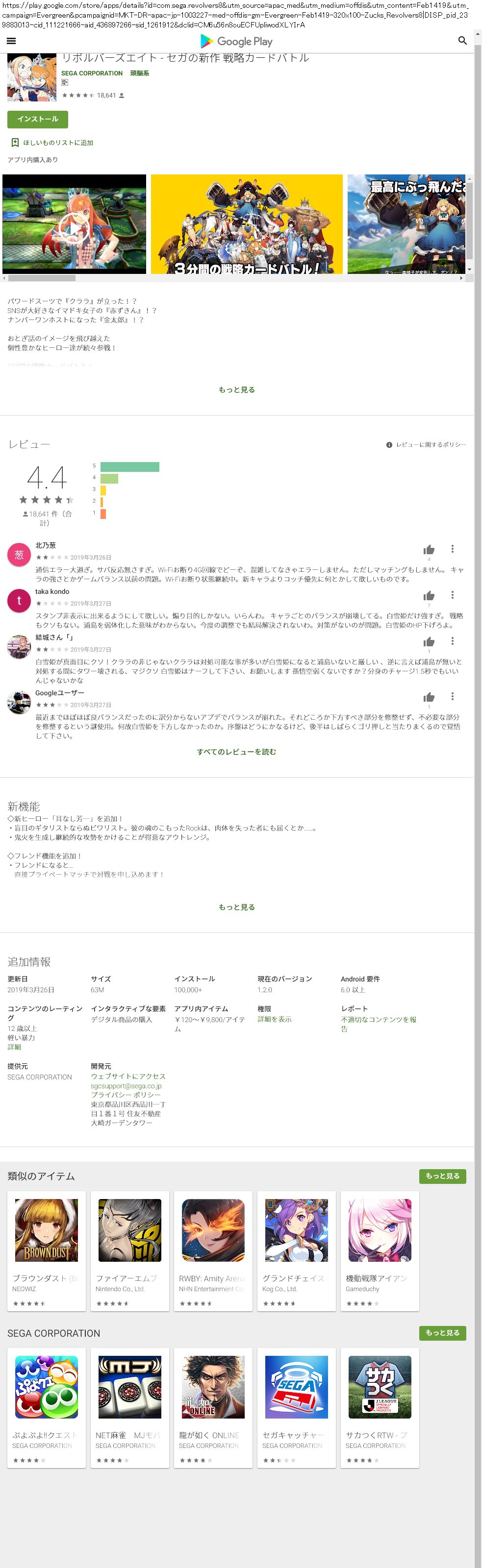Image resolution: width=482 pixels, height=1568 pixels.
Task: Report inappropriate content link
Action: point(379,1024)
